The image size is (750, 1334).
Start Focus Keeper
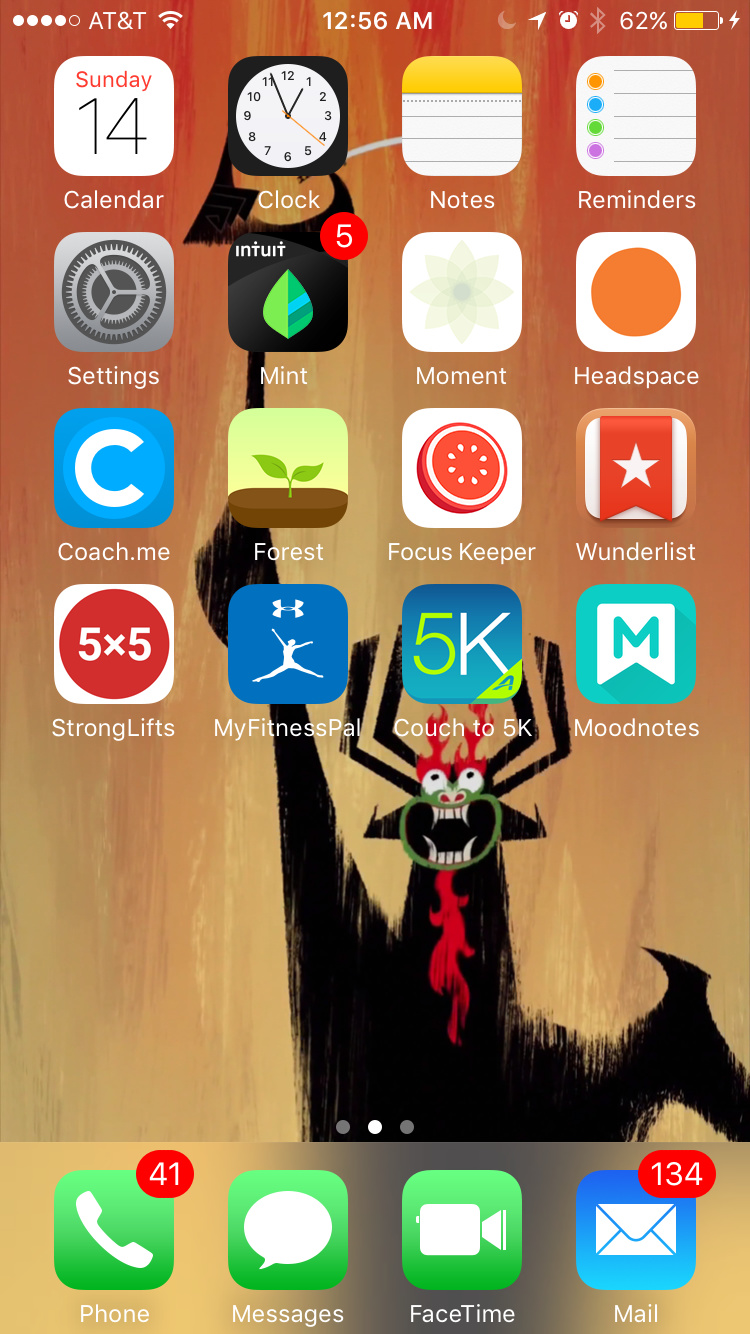[462, 468]
